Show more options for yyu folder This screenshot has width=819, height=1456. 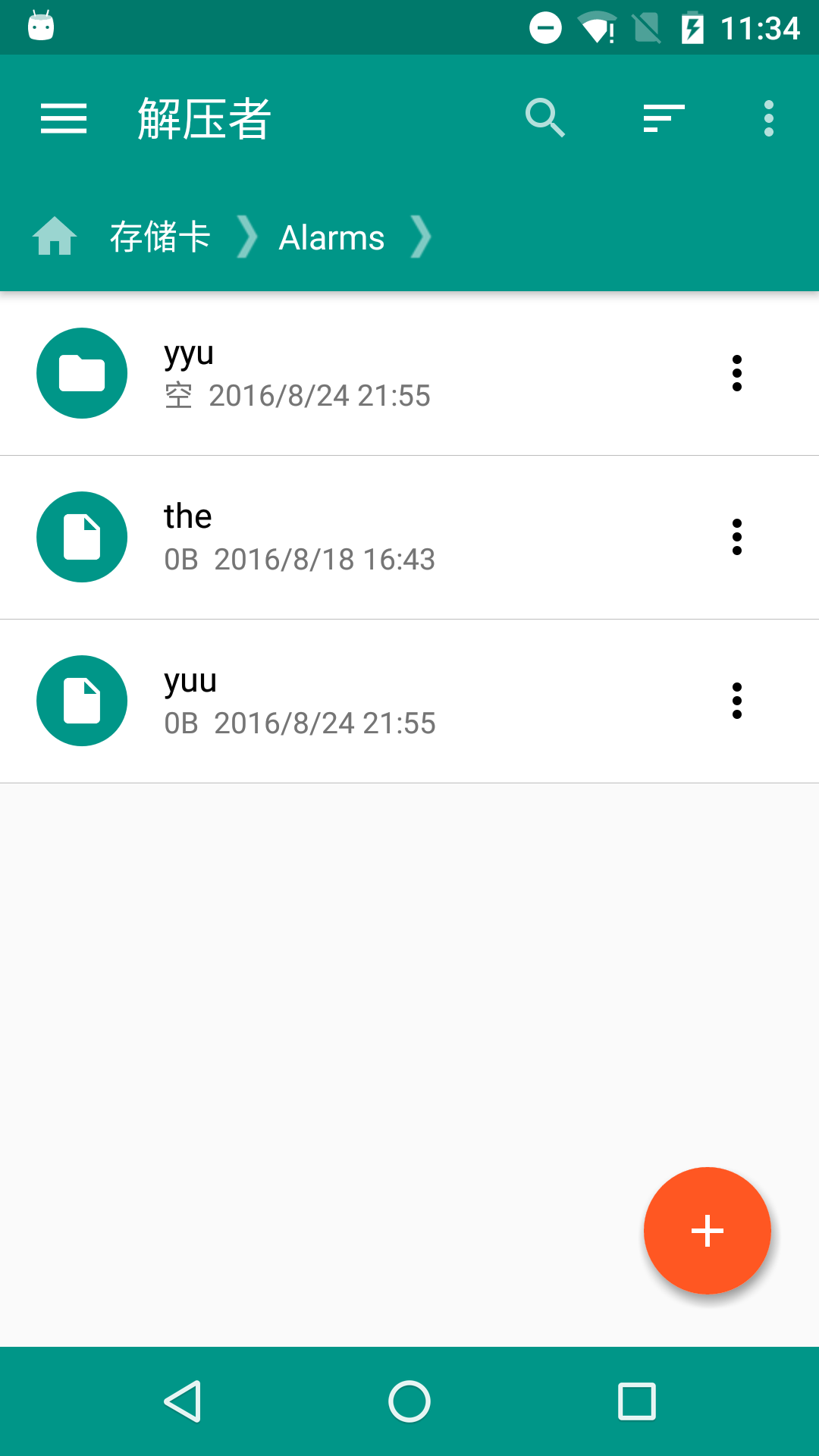736,373
